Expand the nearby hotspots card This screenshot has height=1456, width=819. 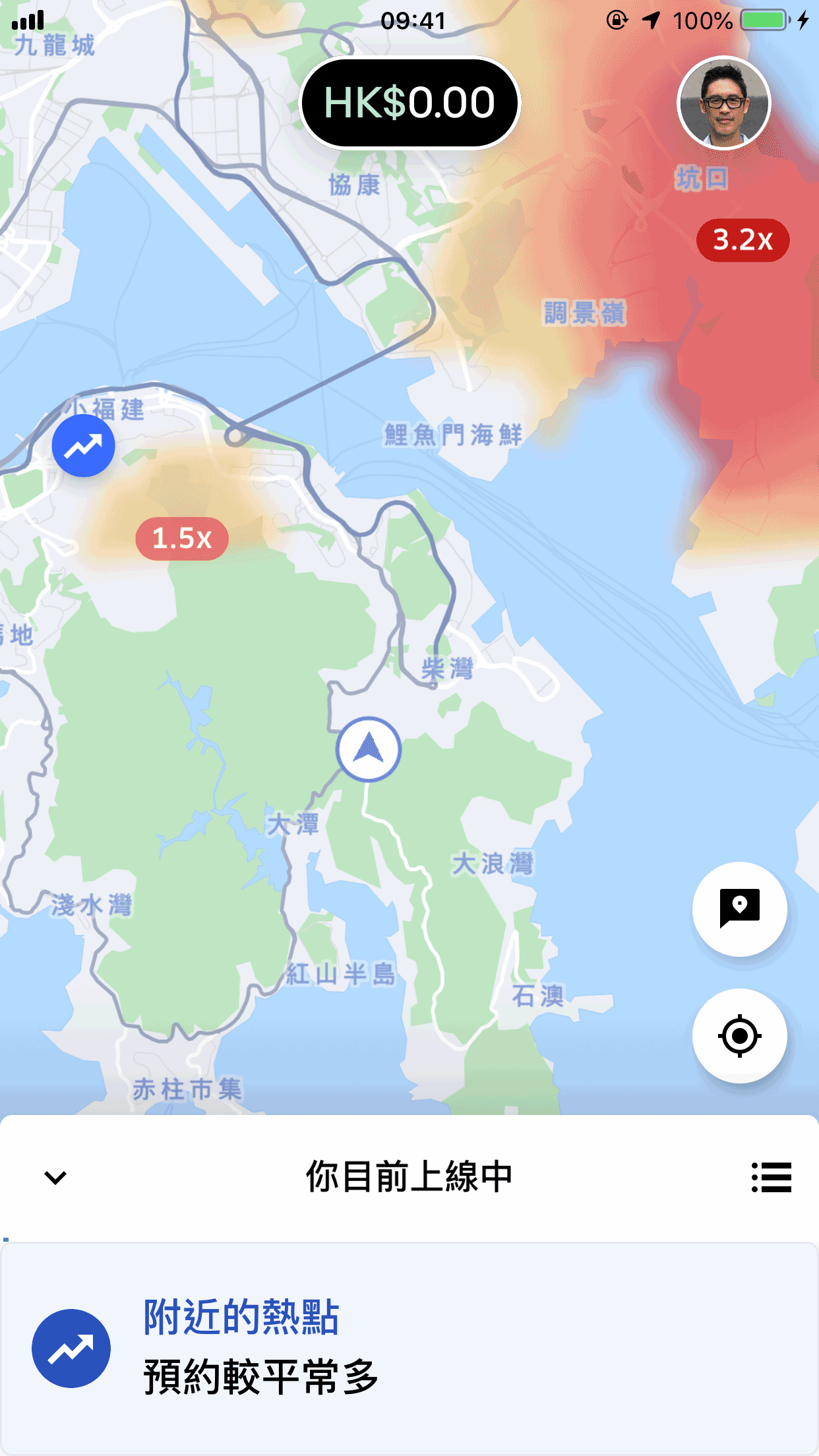pyautogui.click(x=409, y=1348)
